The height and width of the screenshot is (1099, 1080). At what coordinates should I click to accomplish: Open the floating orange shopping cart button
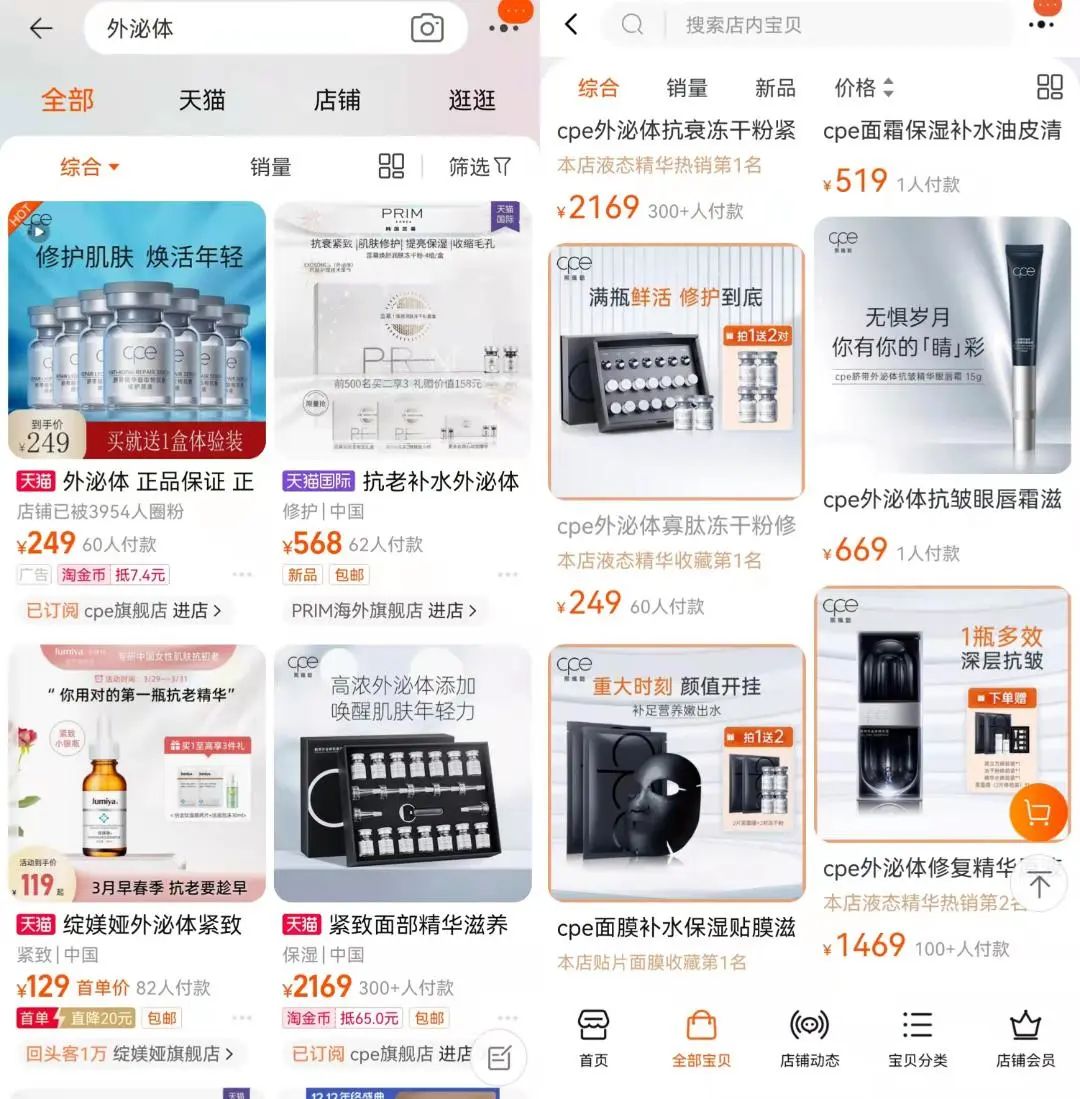(1038, 815)
